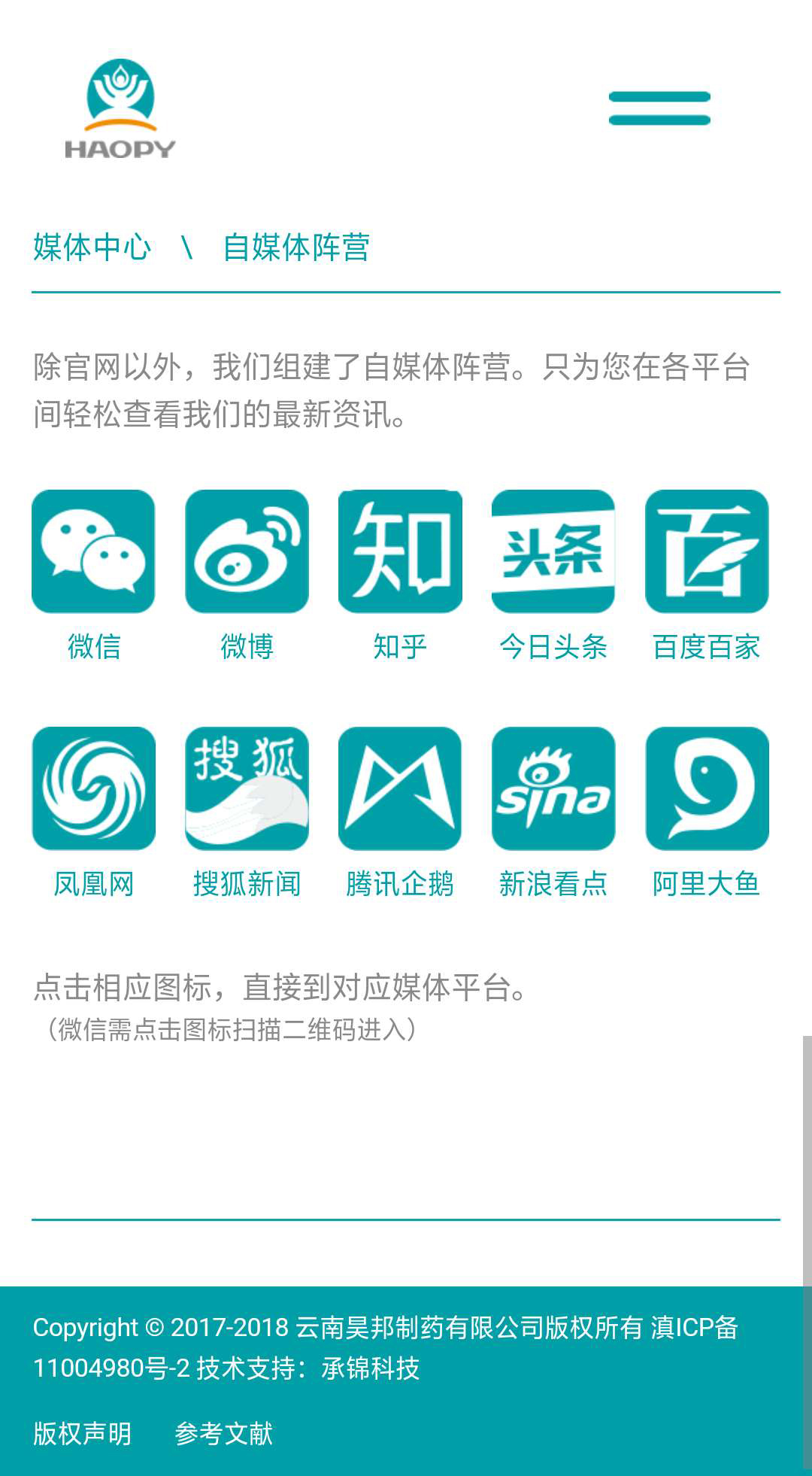Click the Tencent Penguin (腾讯企鹅) icon
812x1476 pixels.
coord(400,788)
